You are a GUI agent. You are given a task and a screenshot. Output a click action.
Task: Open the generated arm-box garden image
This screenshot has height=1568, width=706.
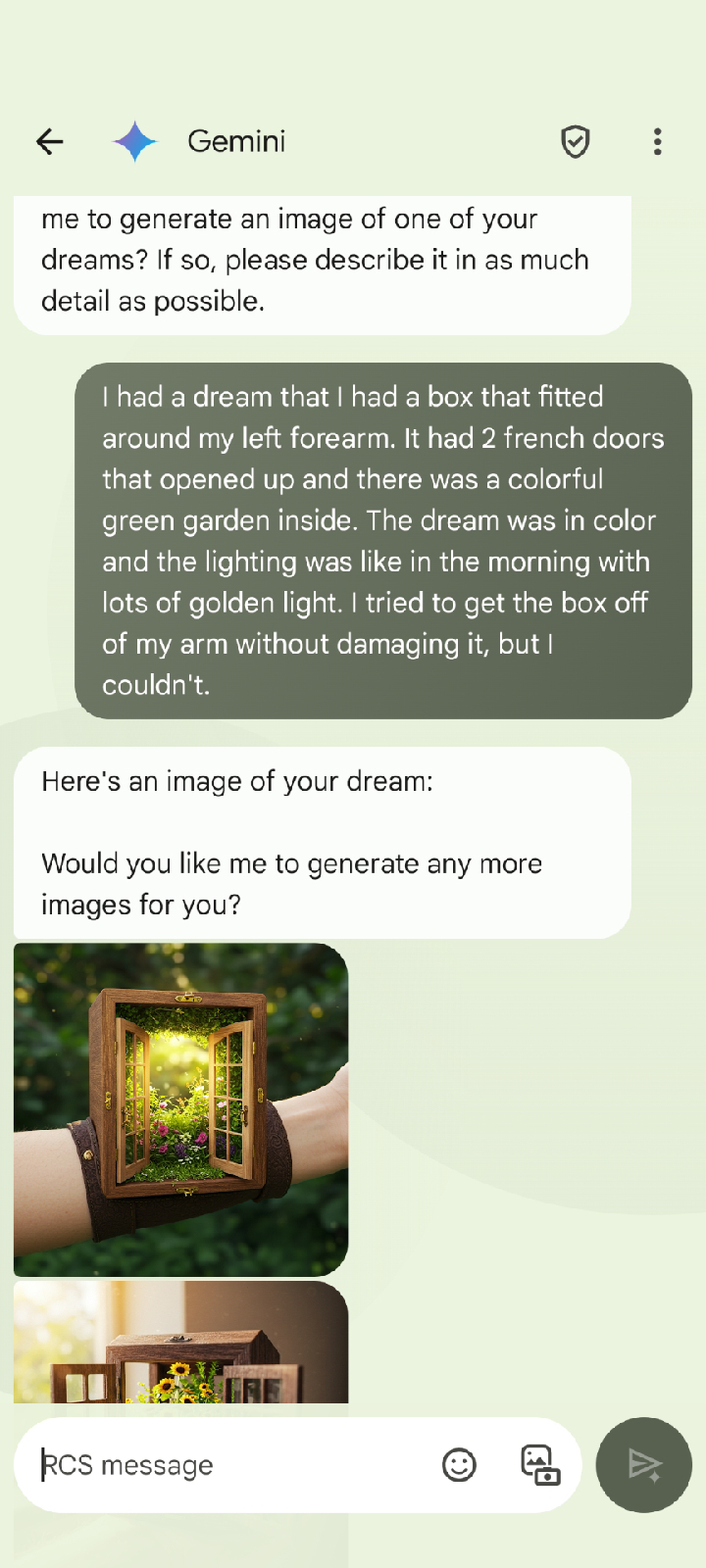click(x=180, y=1109)
